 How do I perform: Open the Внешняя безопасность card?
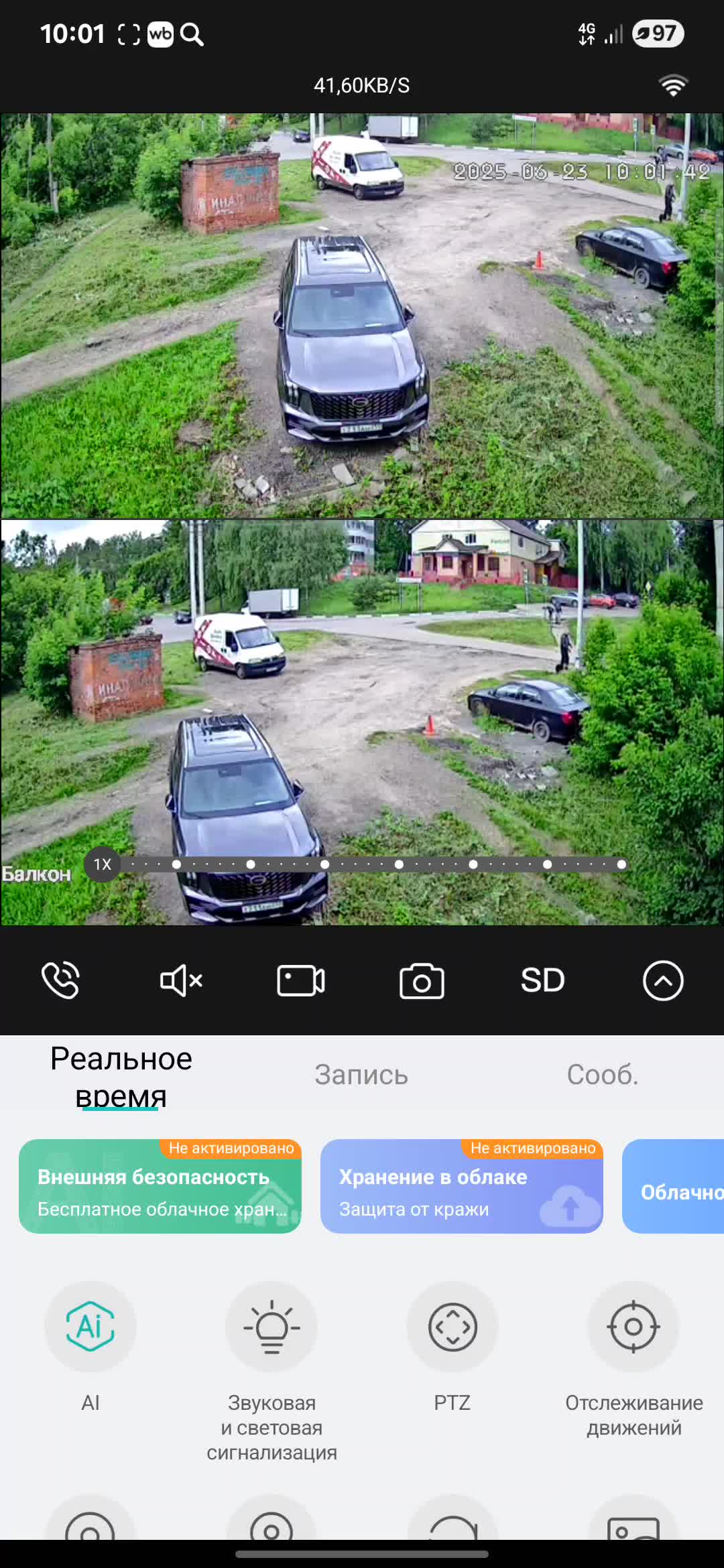(160, 1187)
